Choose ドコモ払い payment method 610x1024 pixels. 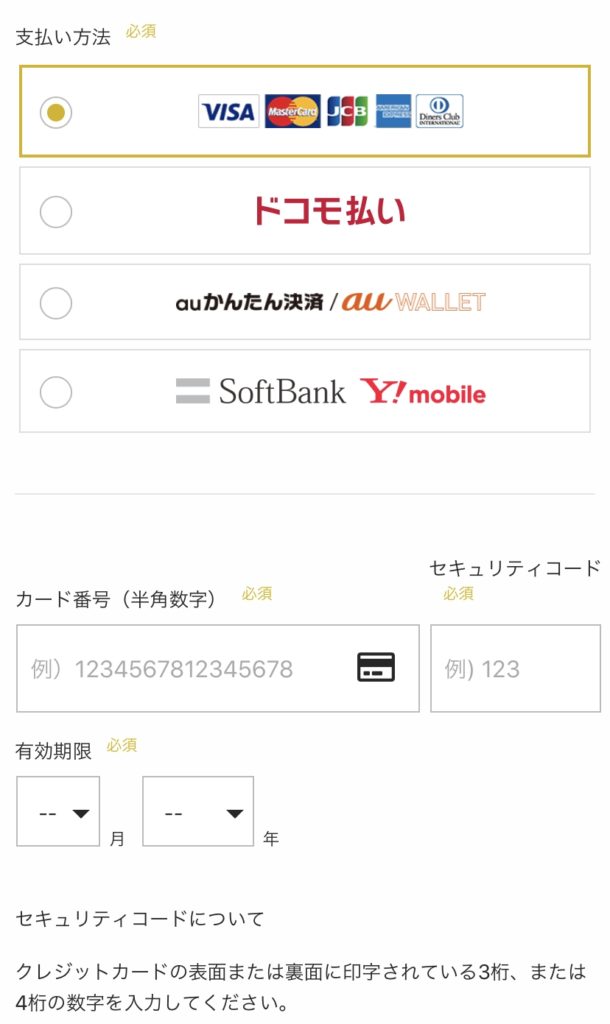[56, 211]
